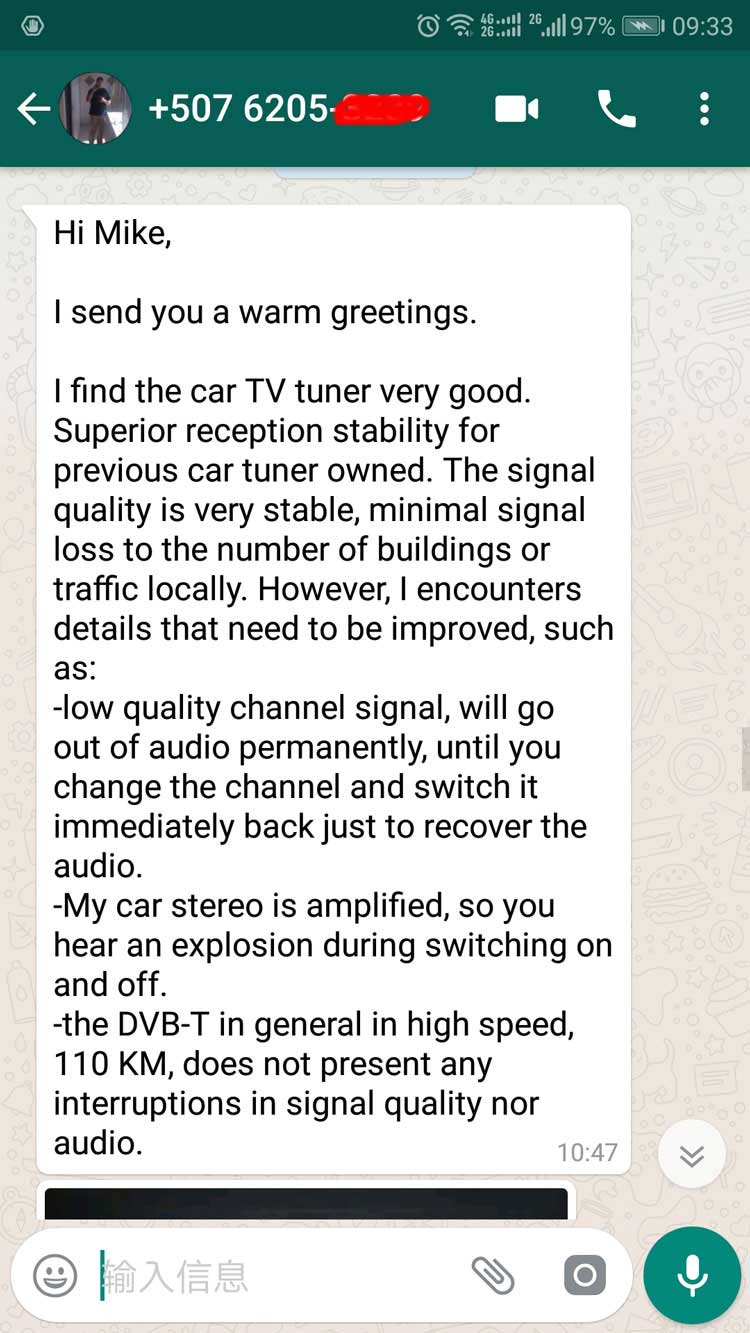Jump to the latest messages

[x=691, y=1155]
